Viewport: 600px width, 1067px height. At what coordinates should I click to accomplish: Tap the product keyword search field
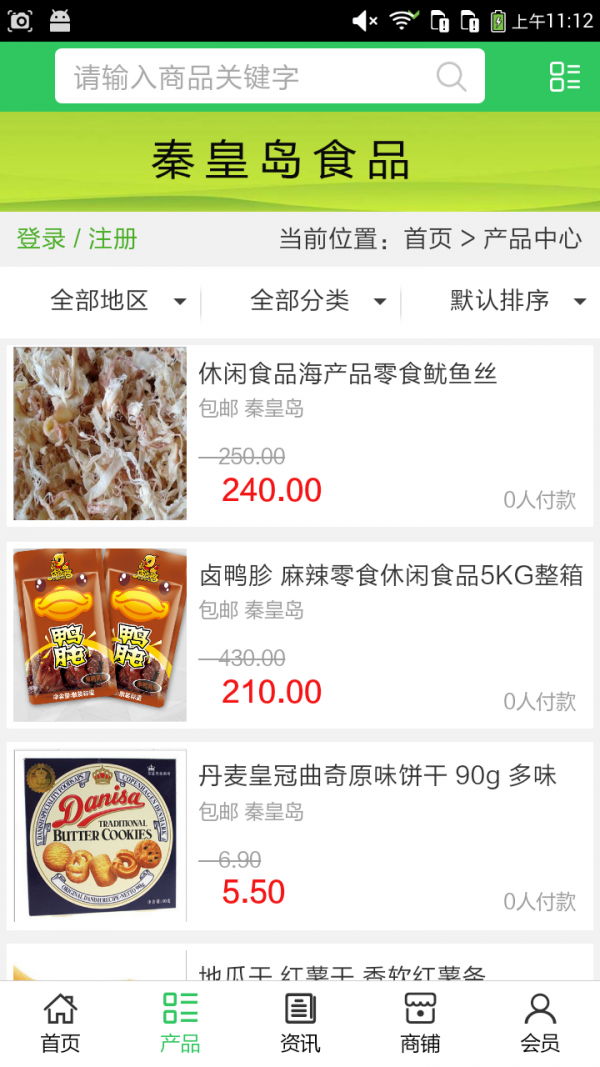click(250, 77)
